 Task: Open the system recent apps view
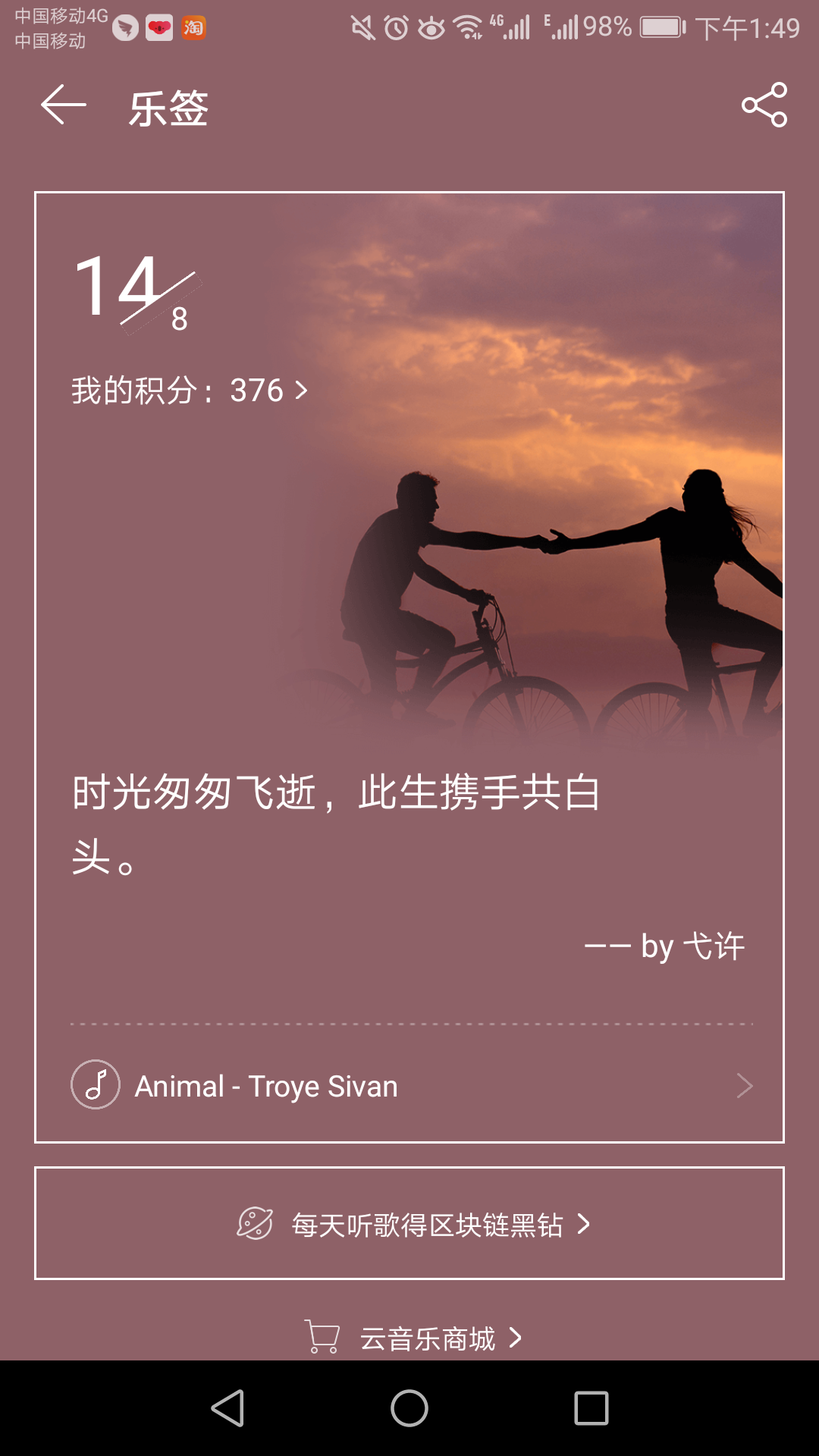coord(591,1408)
